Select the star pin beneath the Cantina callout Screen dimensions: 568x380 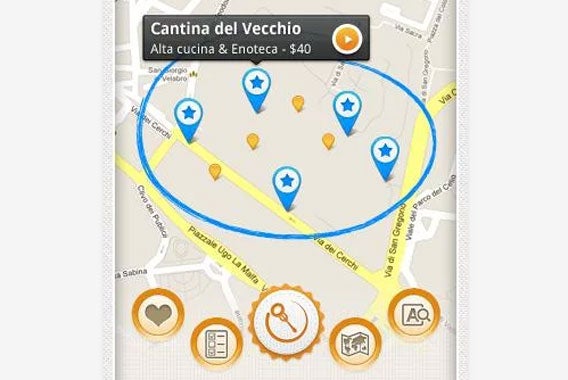(257, 91)
